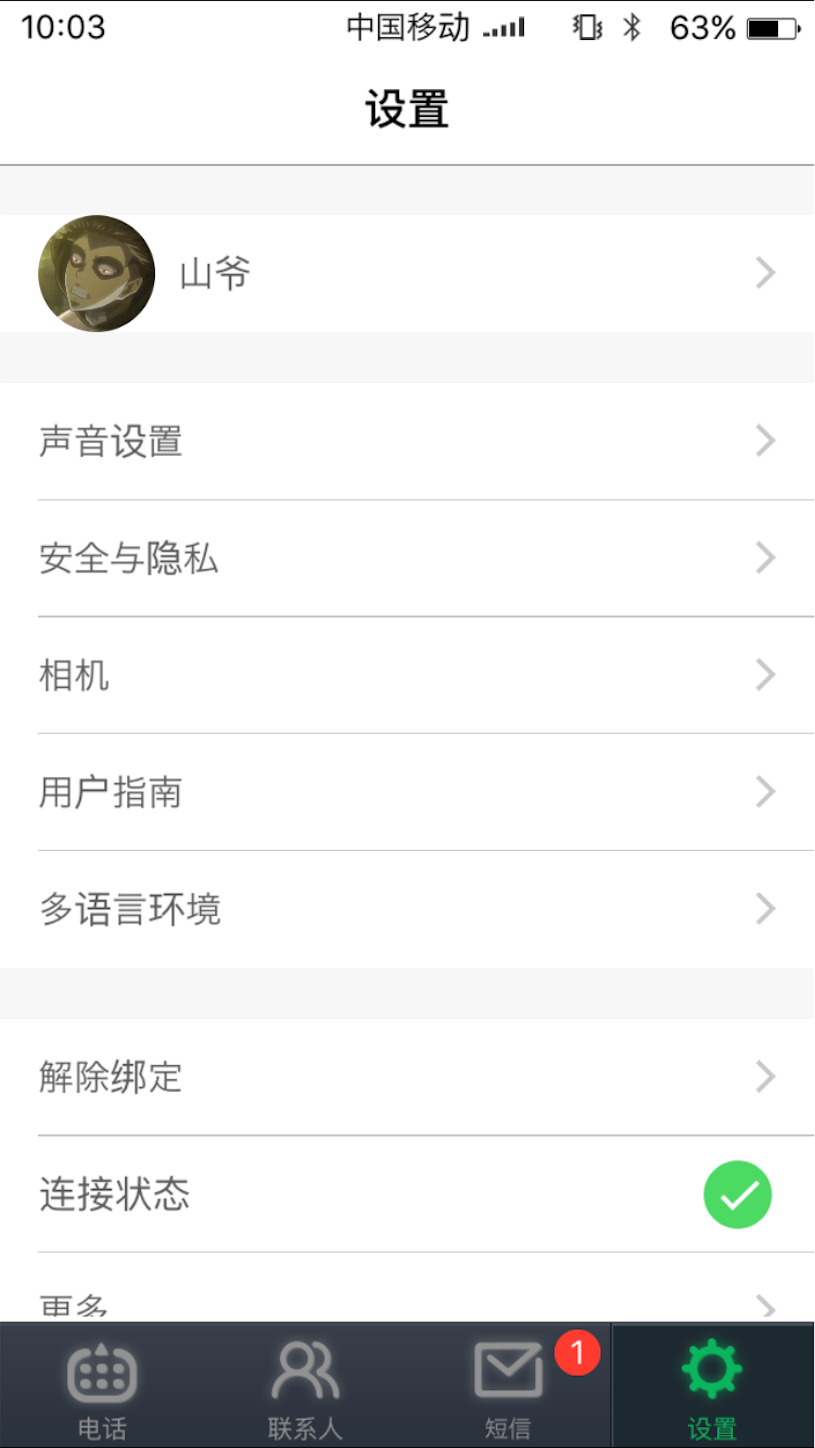815x1448 pixels.
Task: Tap the green connection status checkmark
Action: 737,1194
